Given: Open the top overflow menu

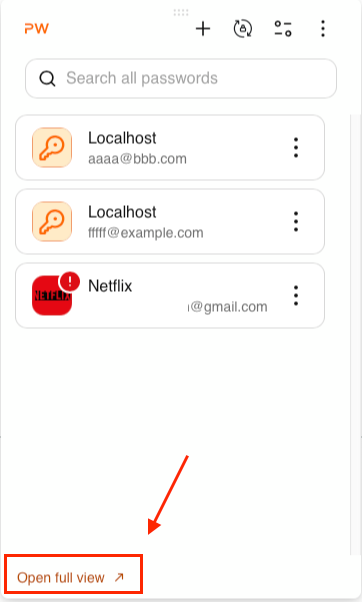Looking at the screenshot, I should pos(323,29).
